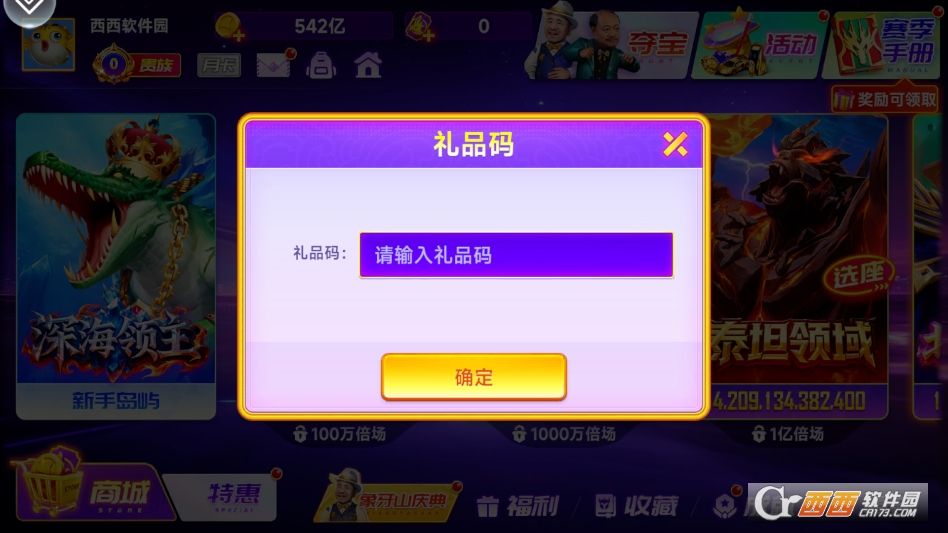
Task: Open the 赛季手册 season manual
Action: (882, 45)
